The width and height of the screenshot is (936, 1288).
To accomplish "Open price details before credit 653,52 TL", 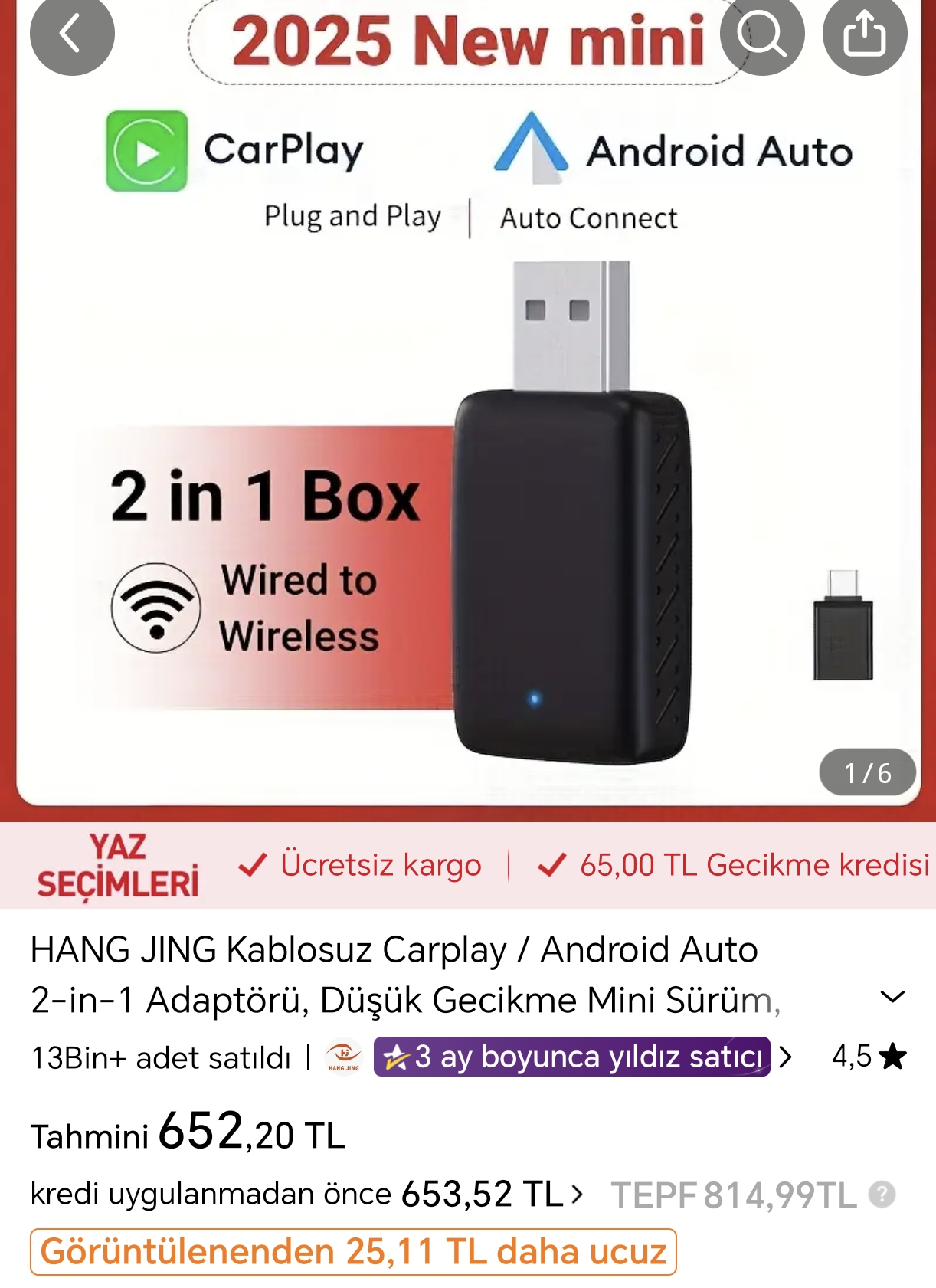I will coord(493,1194).
